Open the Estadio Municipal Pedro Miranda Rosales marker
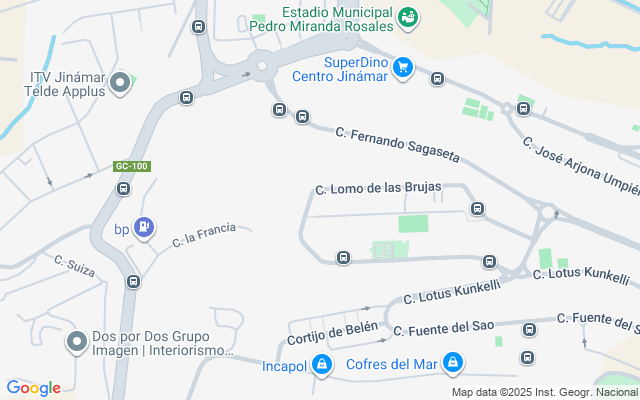Viewport: 640px width, 400px height. pyautogui.click(x=407, y=17)
